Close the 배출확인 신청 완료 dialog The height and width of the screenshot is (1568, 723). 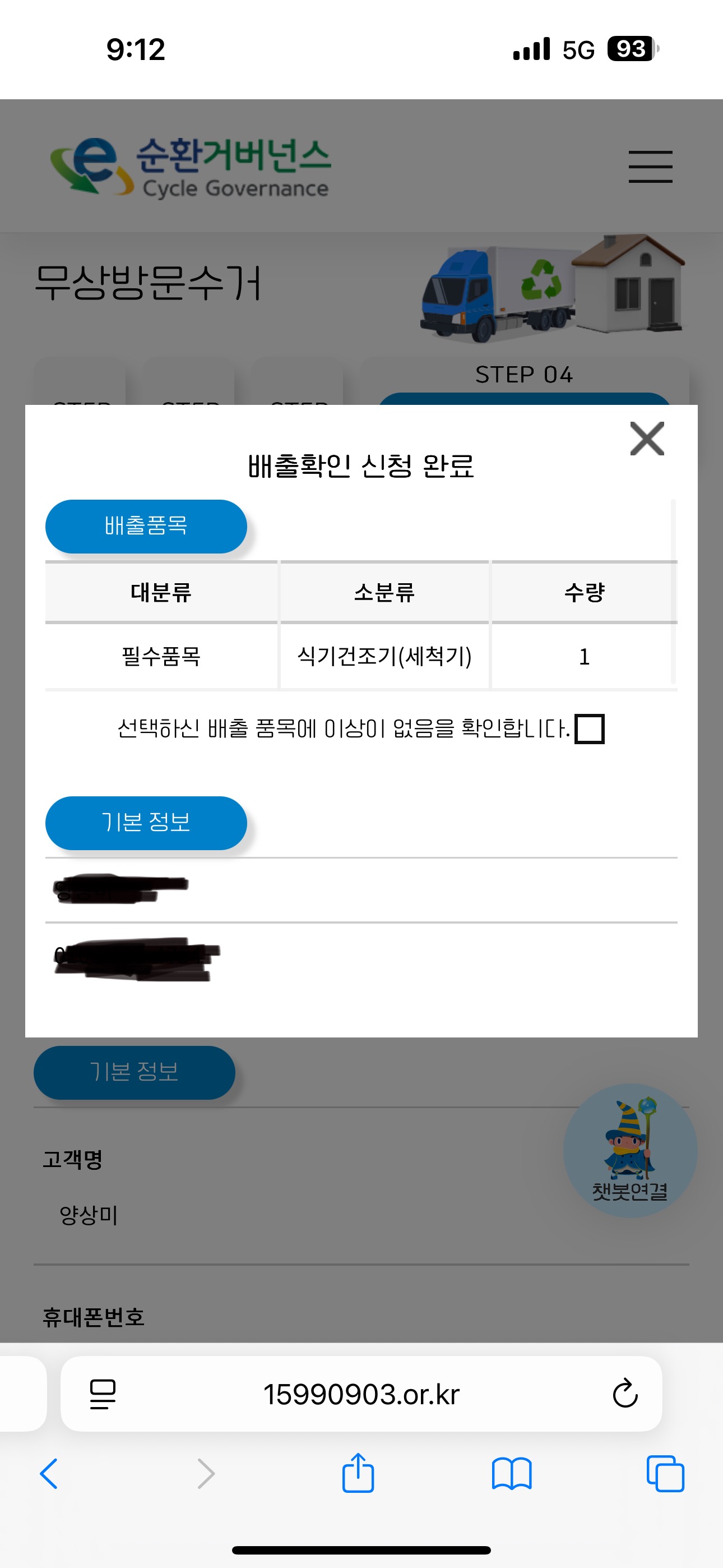click(x=647, y=438)
